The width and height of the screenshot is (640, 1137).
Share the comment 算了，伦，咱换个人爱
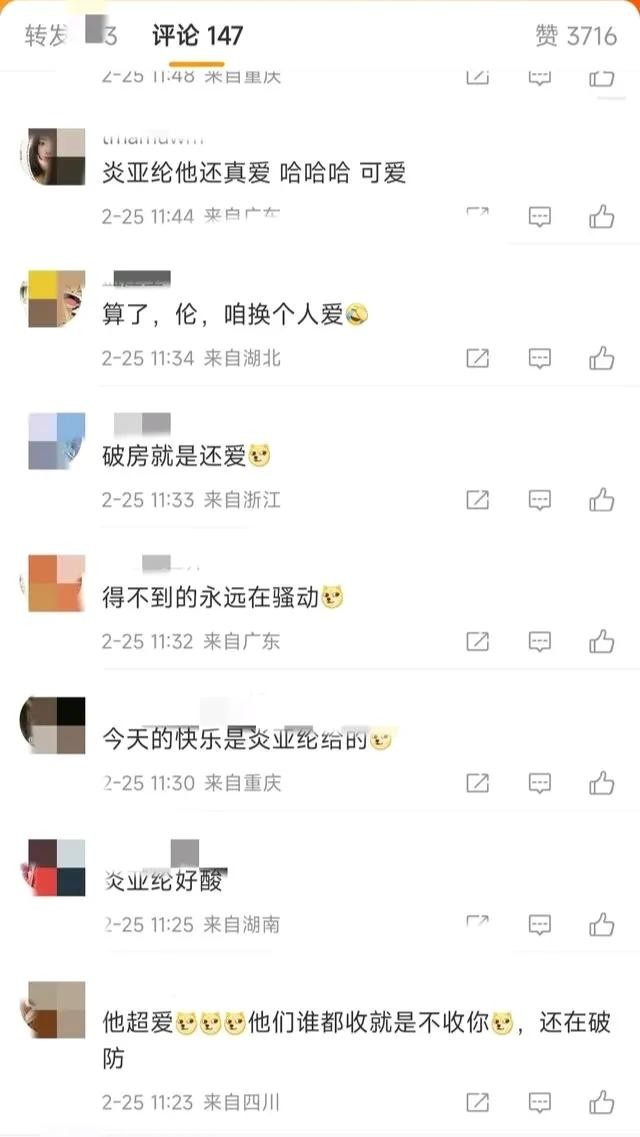click(478, 358)
